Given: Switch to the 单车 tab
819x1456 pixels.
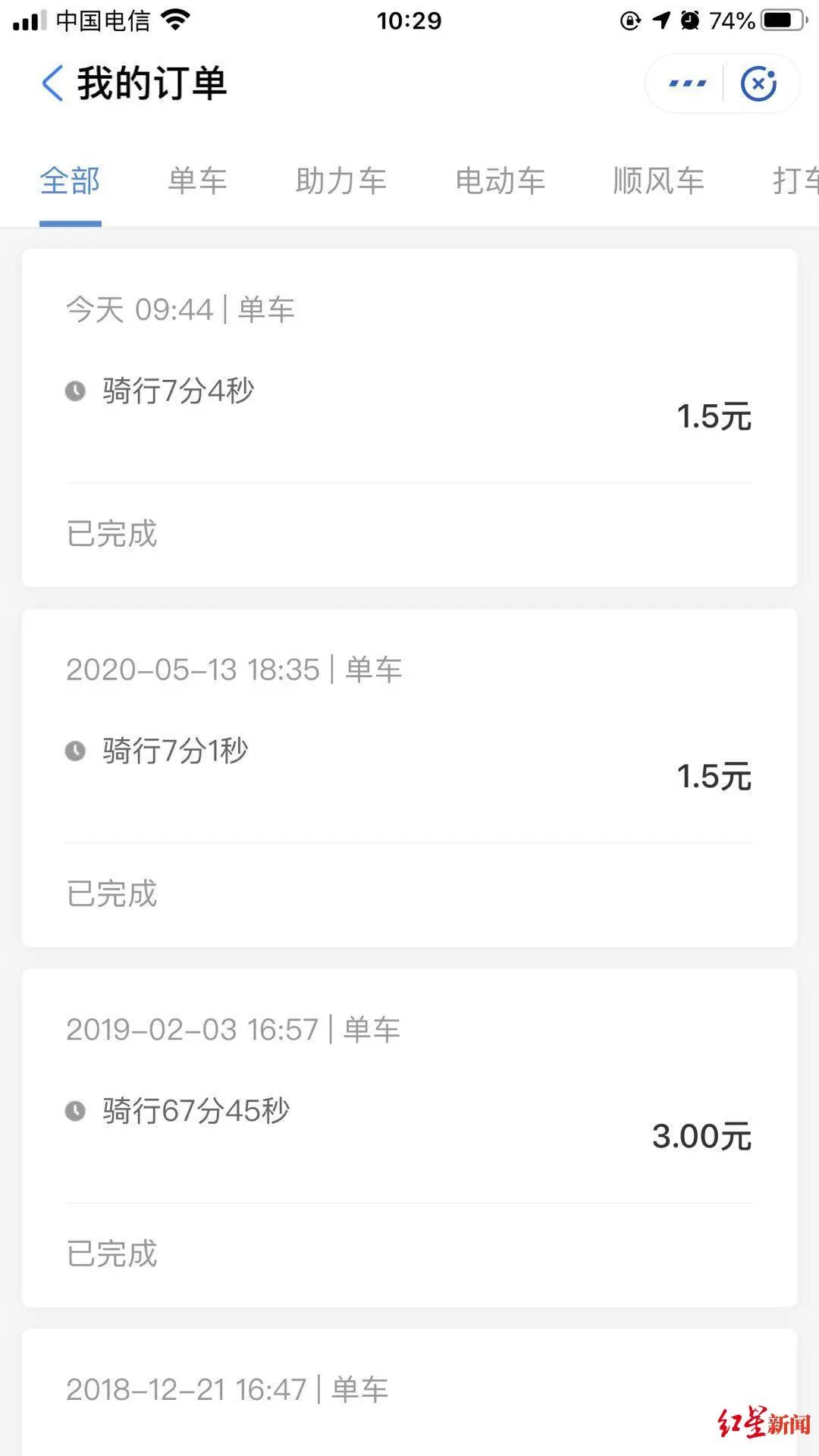Looking at the screenshot, I should point(197,181).
